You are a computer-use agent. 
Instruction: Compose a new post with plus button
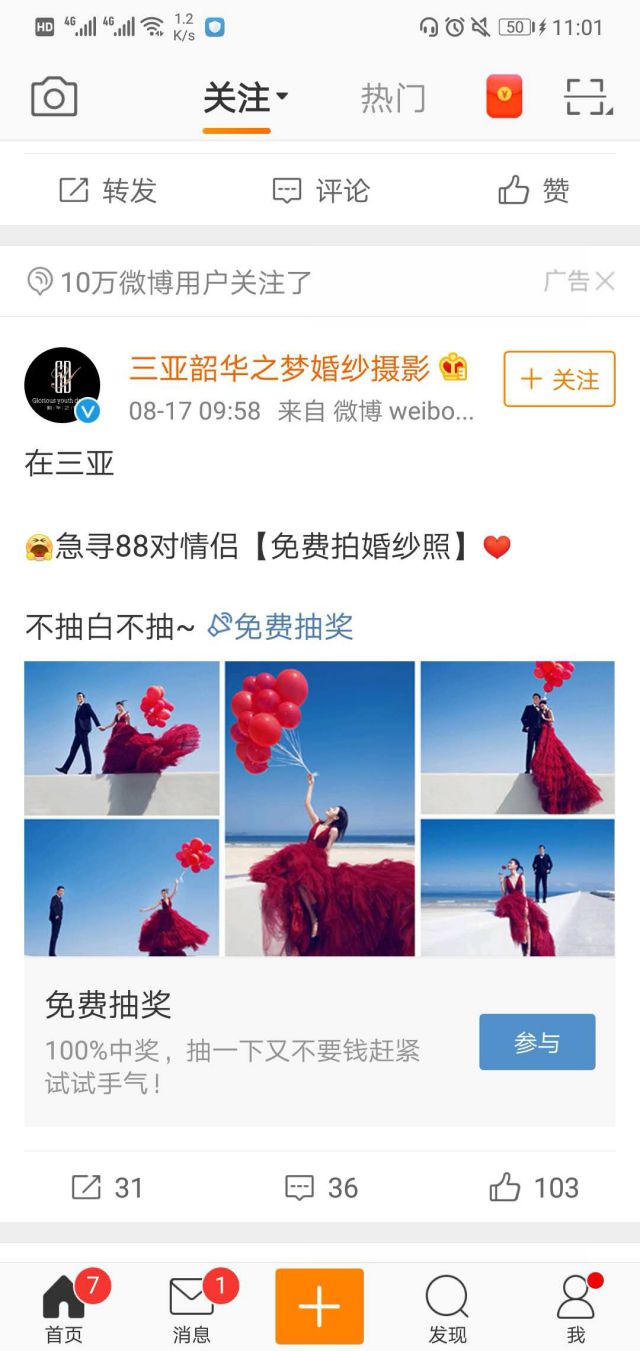click(319, 1306)
